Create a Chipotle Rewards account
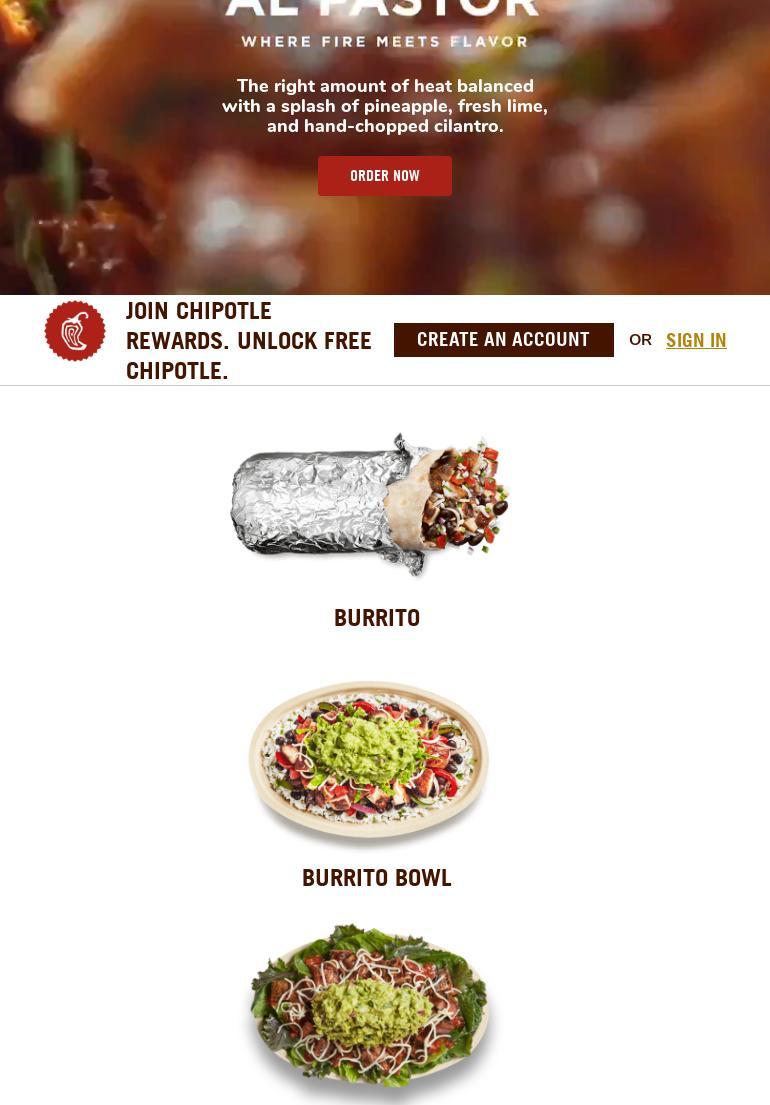 (x=503, y=339)
